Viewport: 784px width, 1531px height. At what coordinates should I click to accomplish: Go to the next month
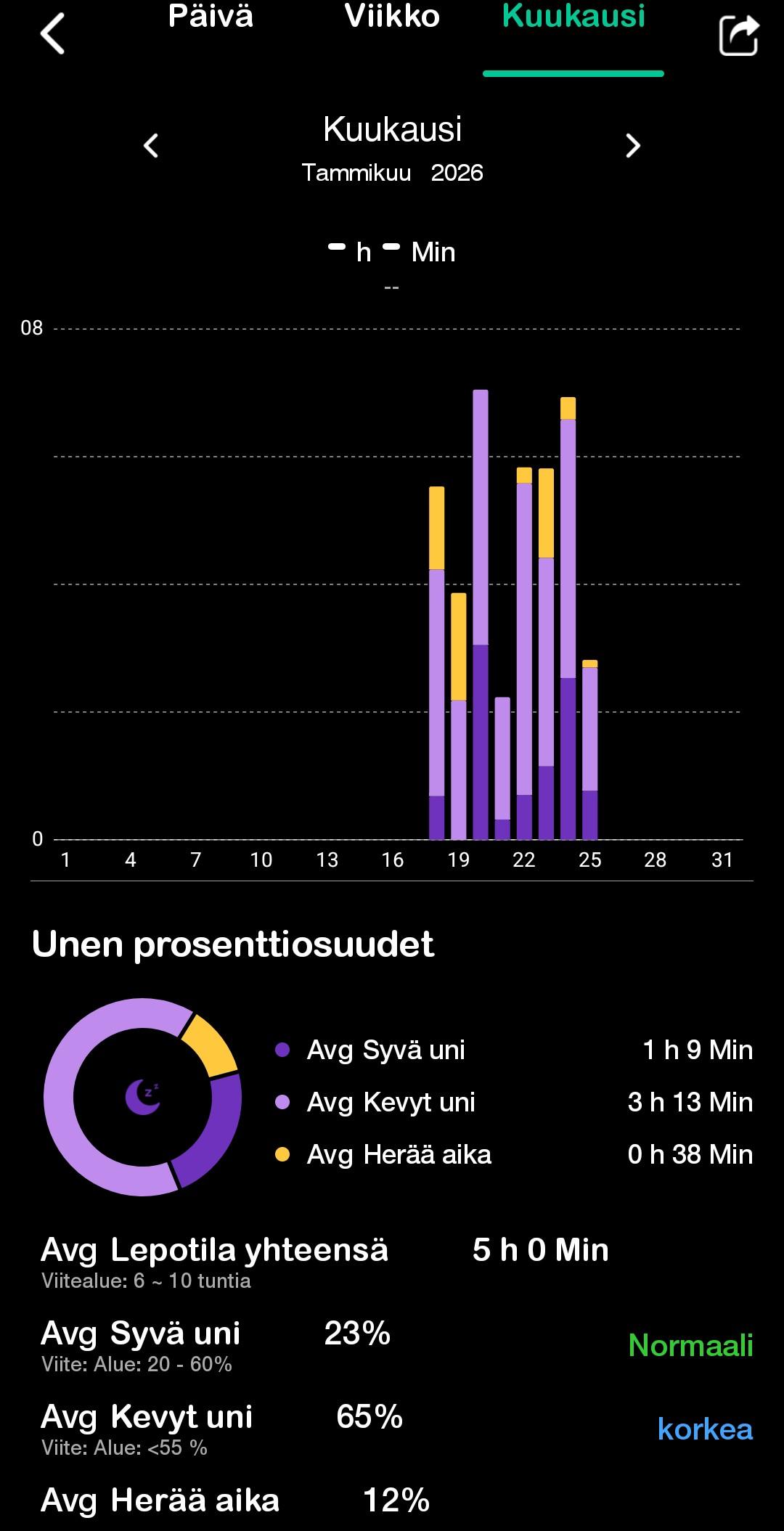[x=633, y=146]
